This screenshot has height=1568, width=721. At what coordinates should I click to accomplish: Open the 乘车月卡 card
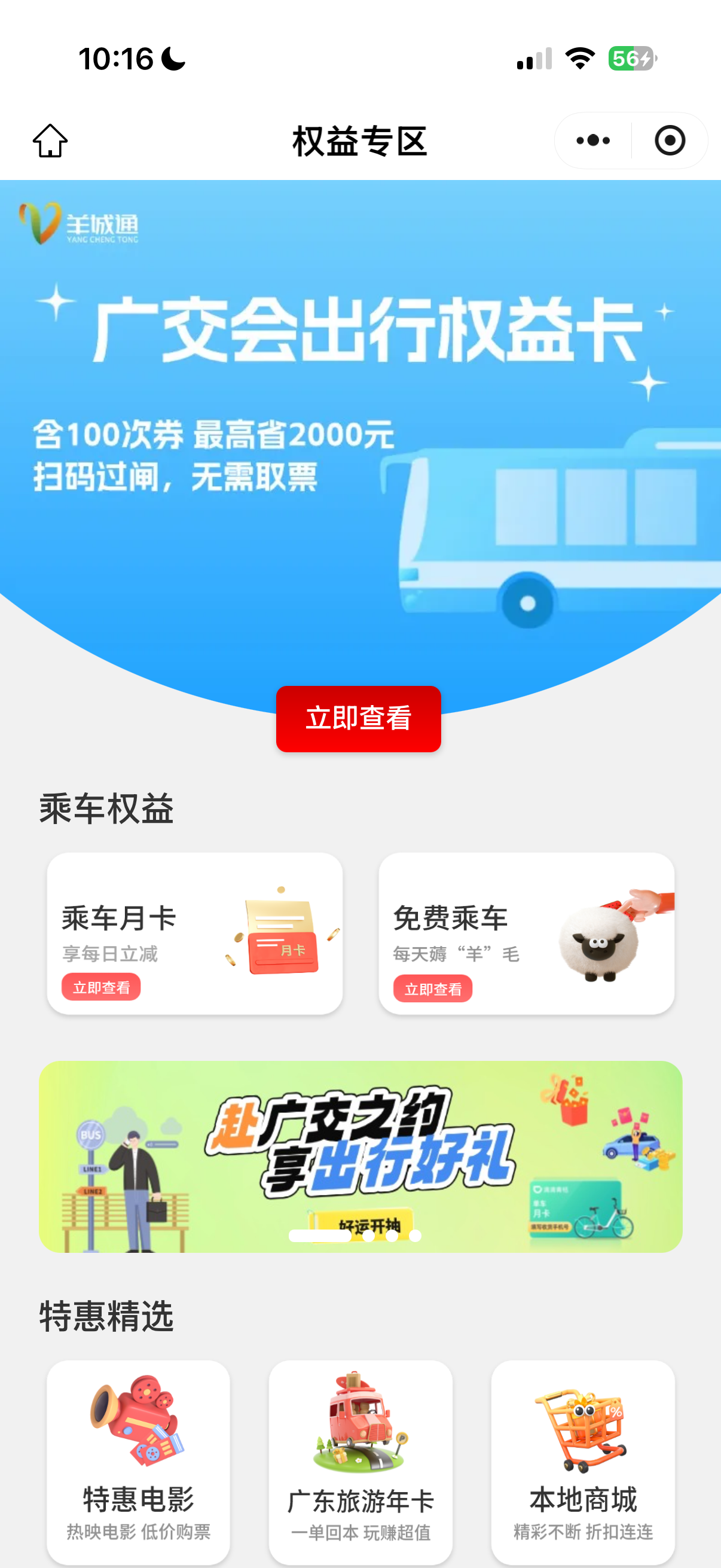(195, 932)
